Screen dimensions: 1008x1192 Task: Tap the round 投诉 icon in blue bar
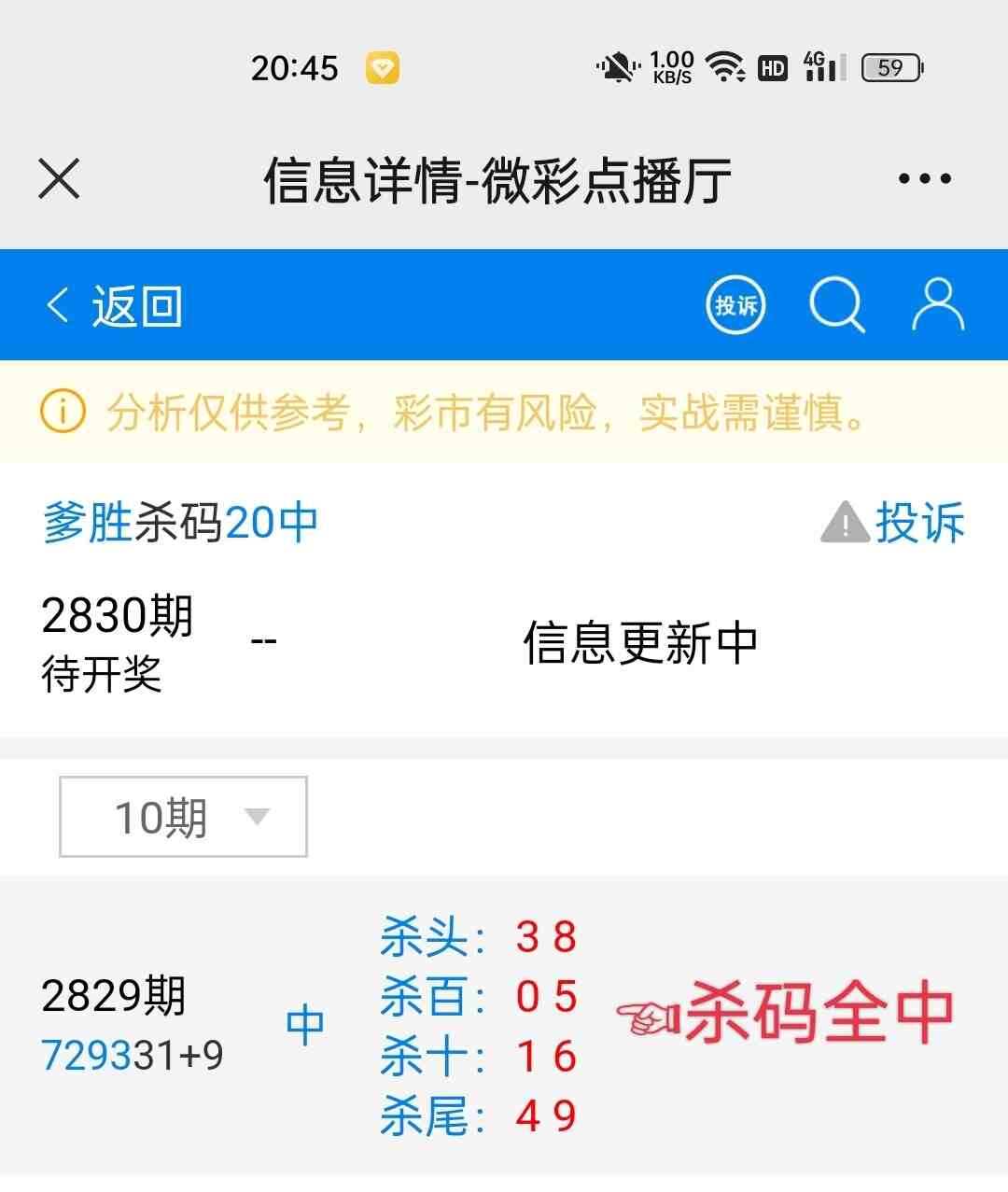tap(735, 305)
